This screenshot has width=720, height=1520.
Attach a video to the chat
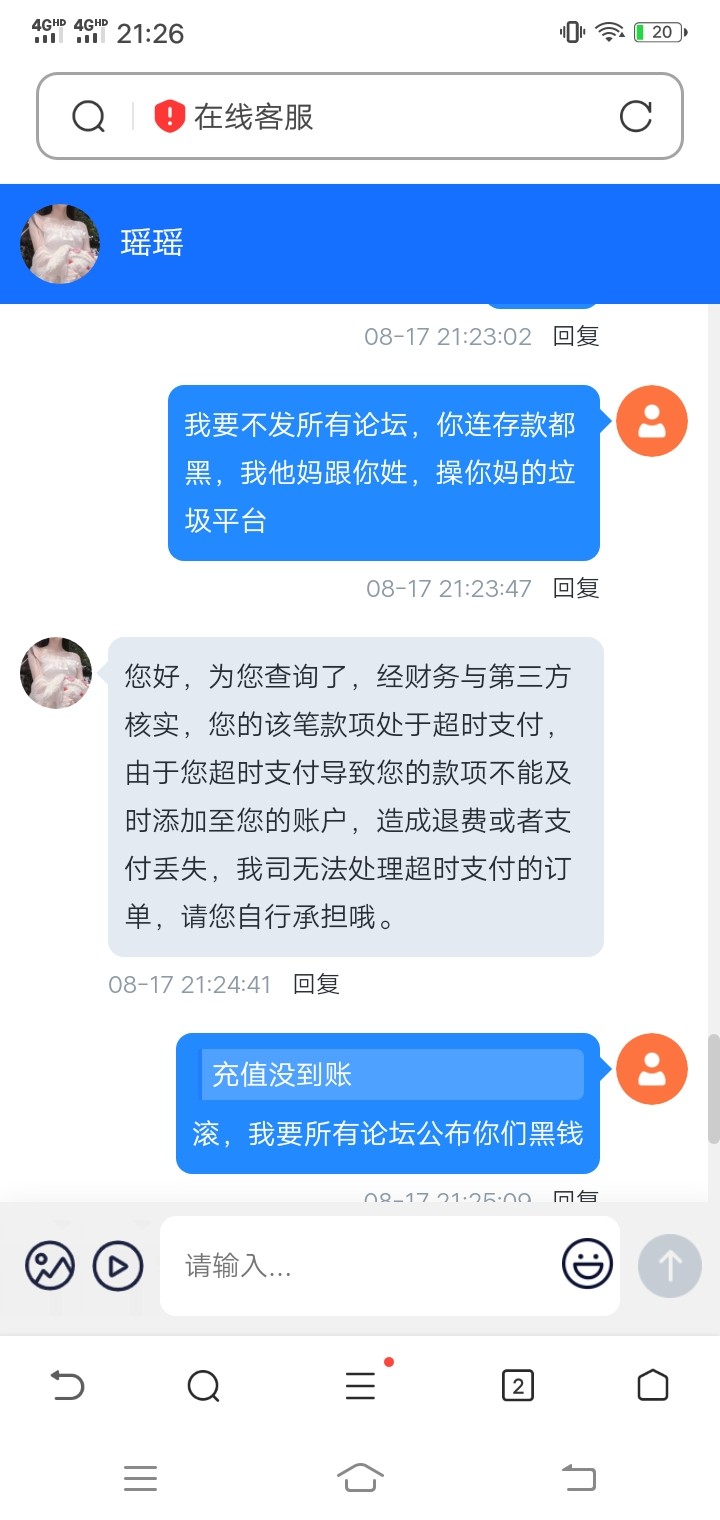click(x=118, y=1267)
